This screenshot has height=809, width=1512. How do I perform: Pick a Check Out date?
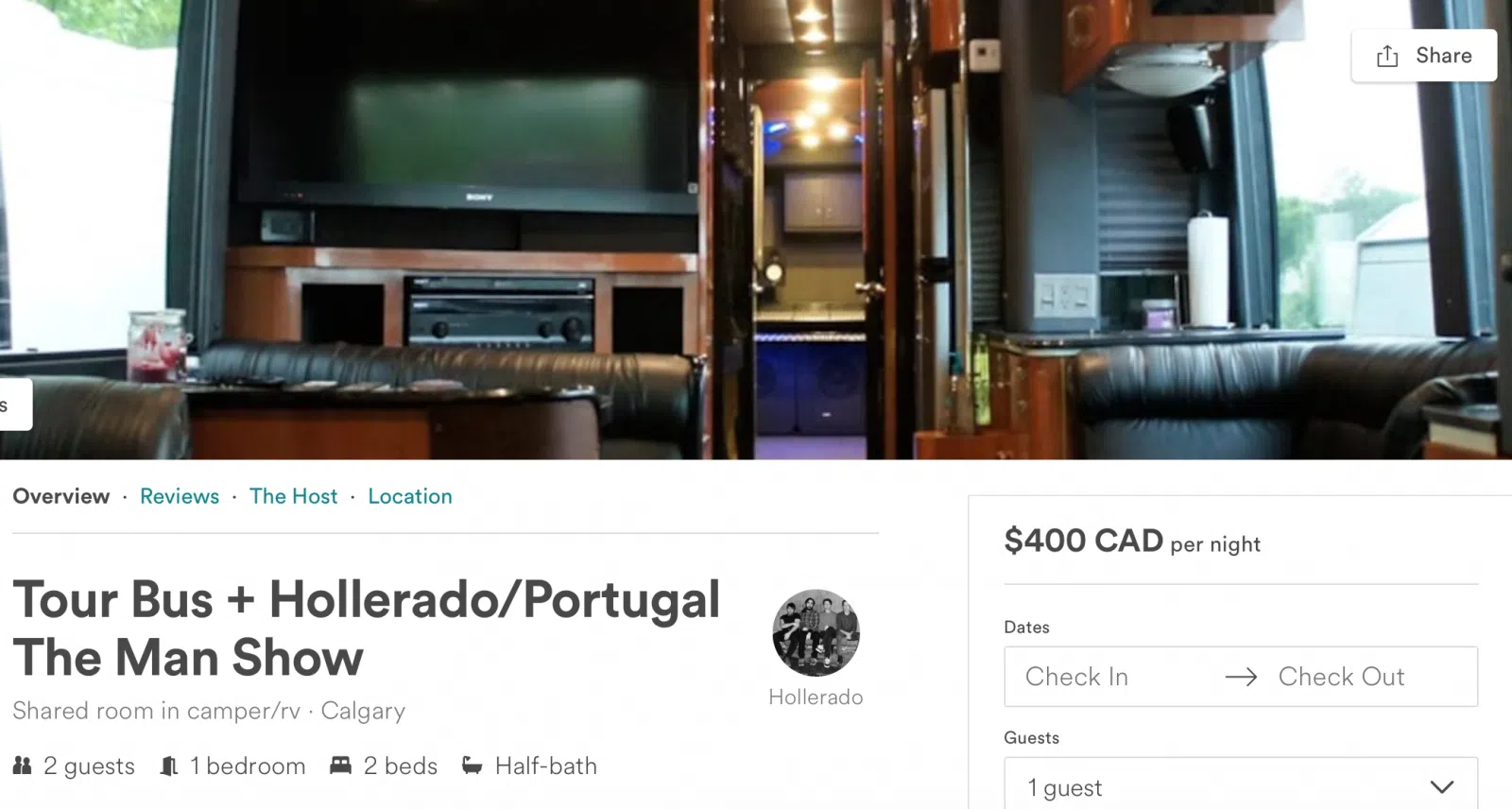pos(1341,677)
